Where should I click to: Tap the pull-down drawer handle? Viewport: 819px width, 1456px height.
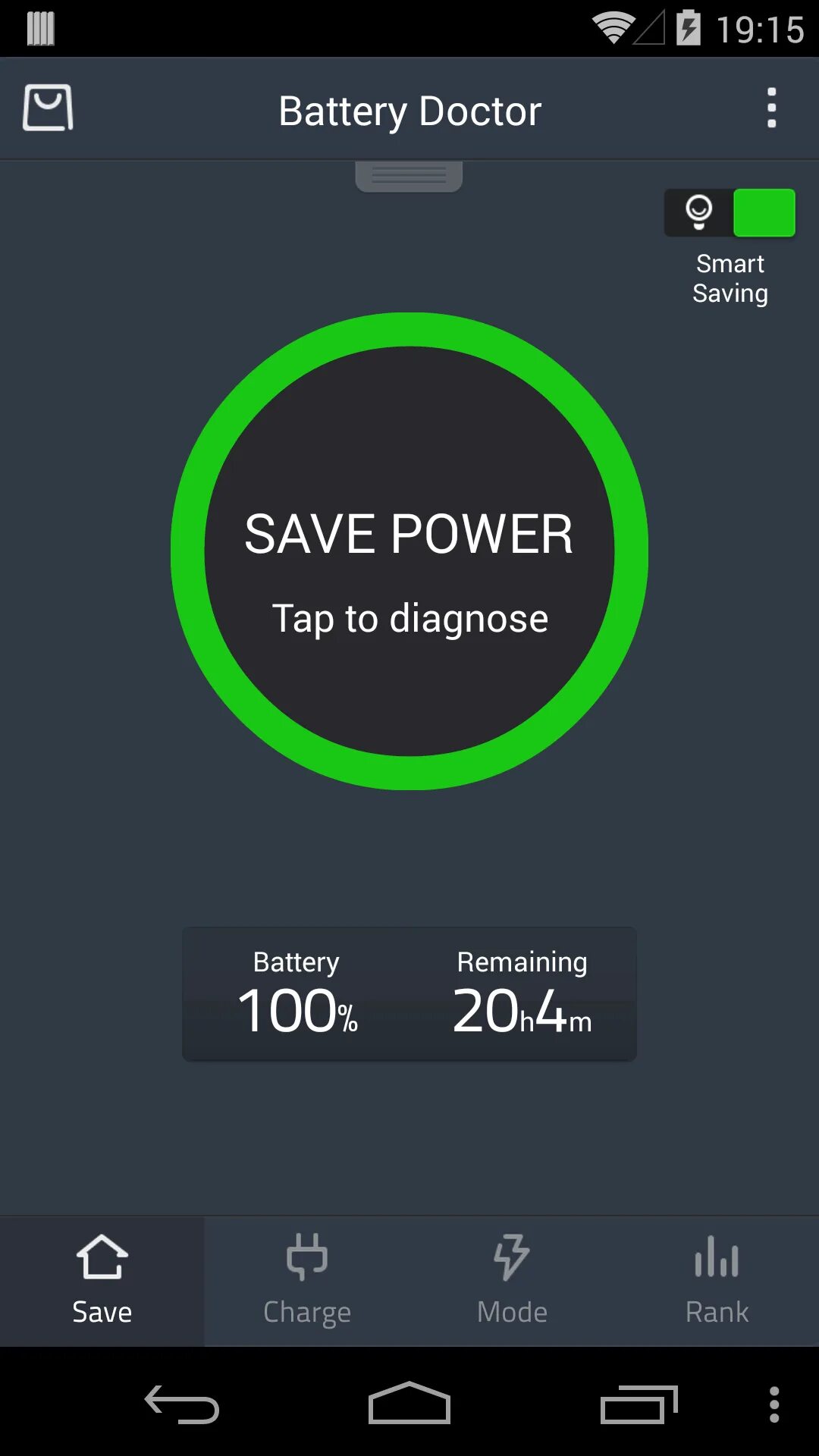pos(409,176)
